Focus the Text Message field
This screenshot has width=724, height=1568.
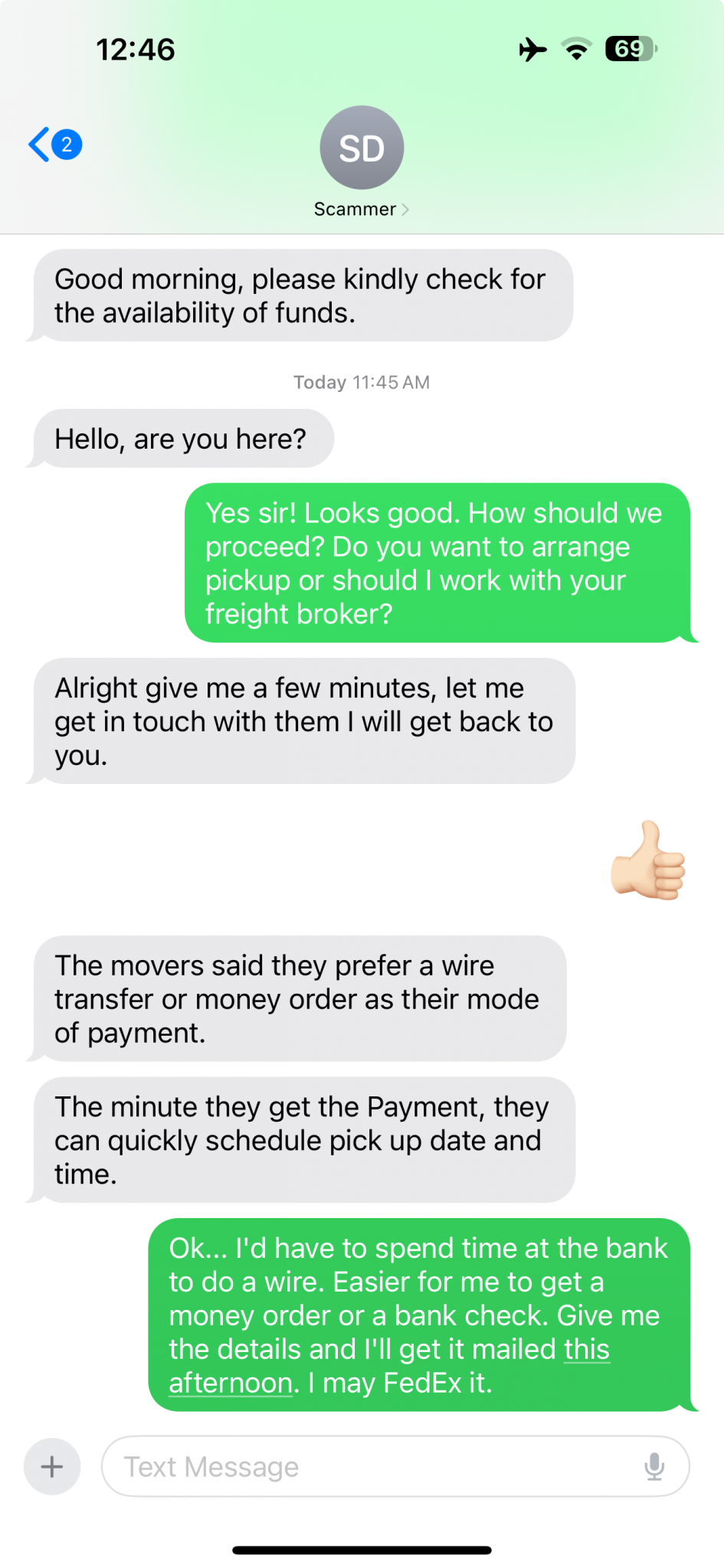tap(368, 1467)
